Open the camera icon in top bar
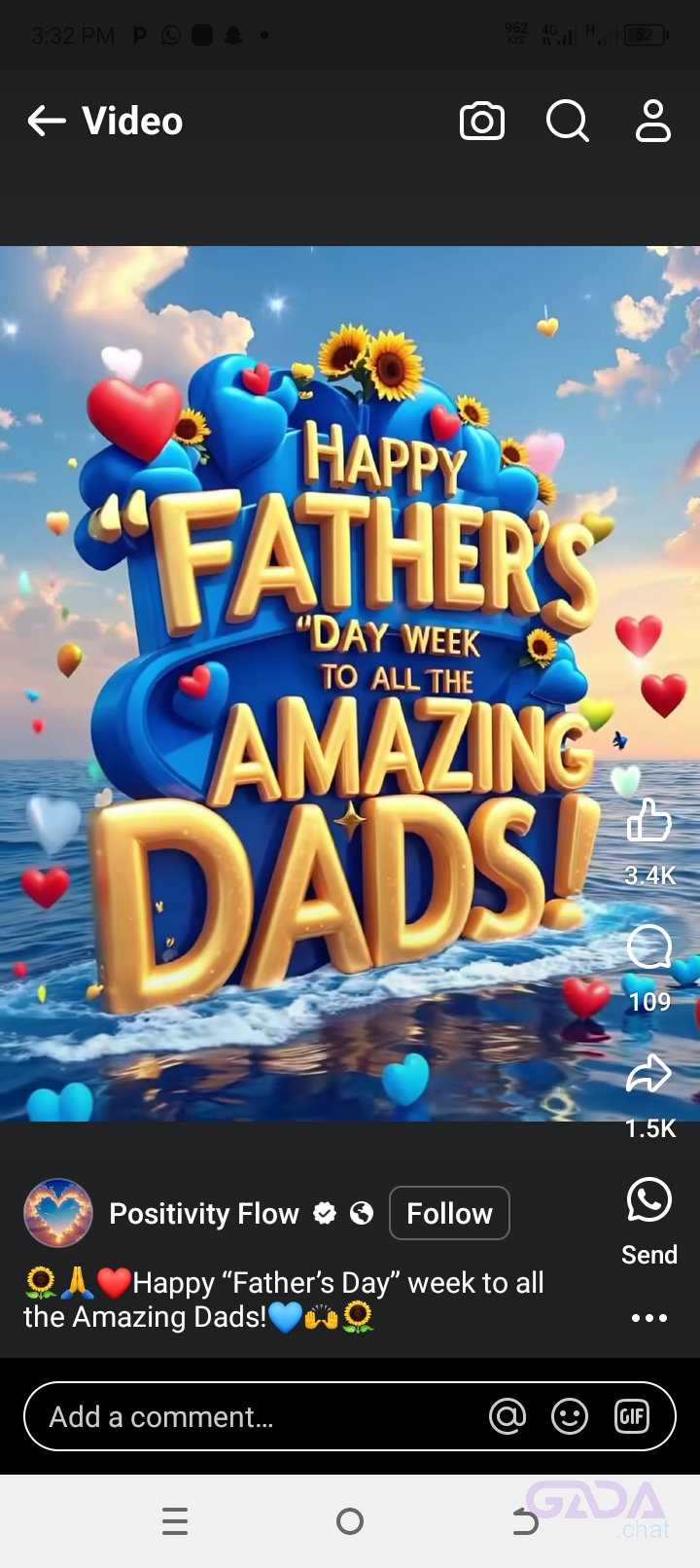Viewport: 700px width, 1568px height. tap(481, 122)
